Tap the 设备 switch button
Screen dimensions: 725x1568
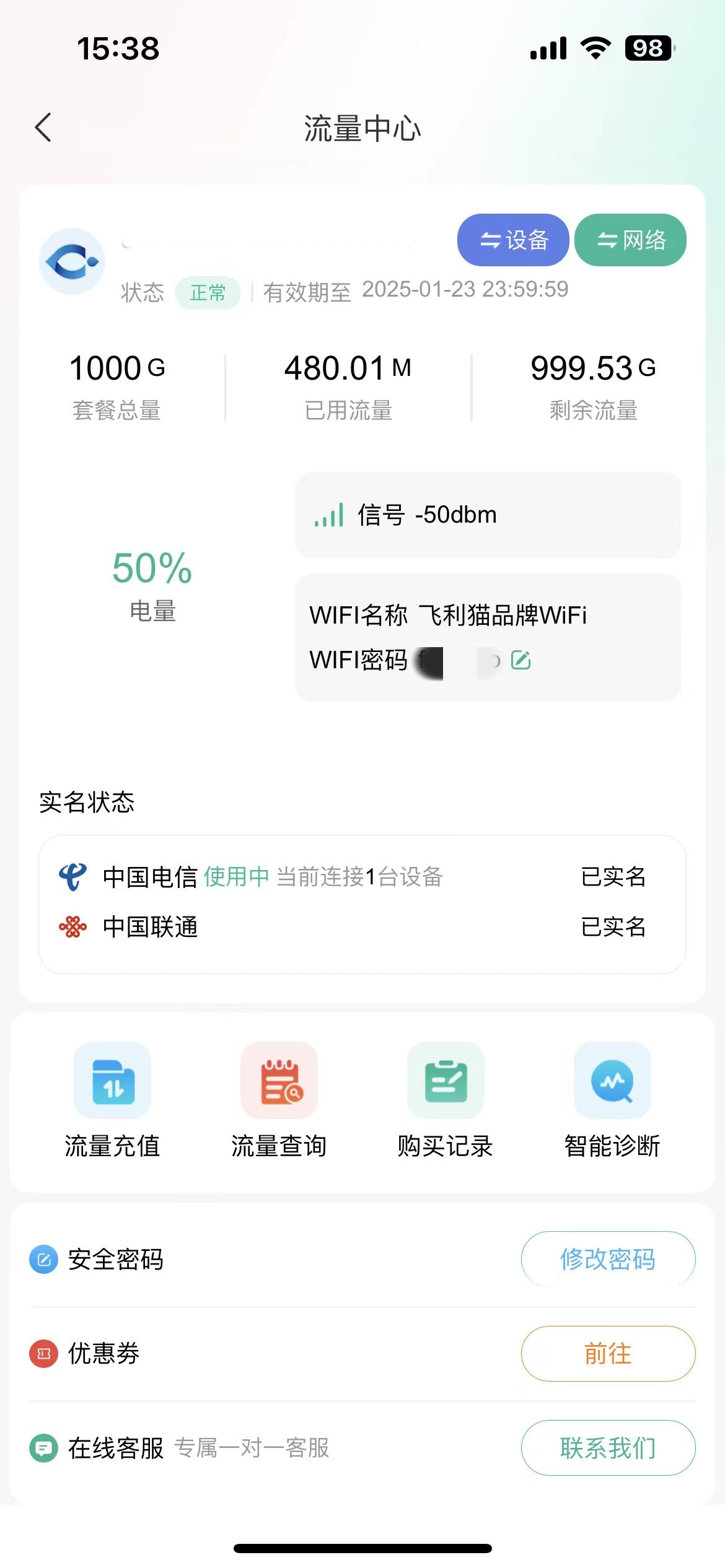pyautogui.click(x=513, y=240)
